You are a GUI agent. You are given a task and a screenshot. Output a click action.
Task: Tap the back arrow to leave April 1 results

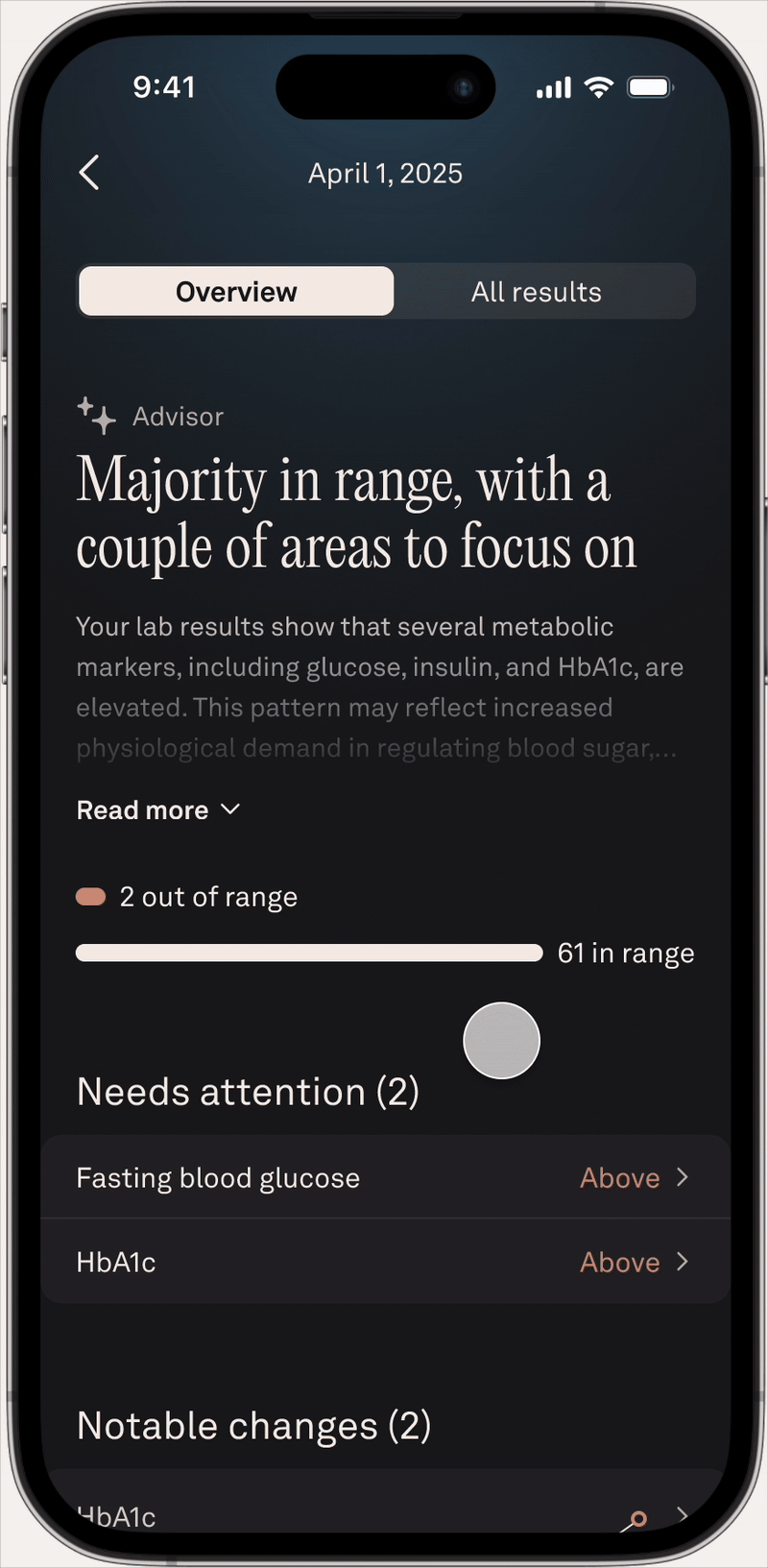pyautogui.click(x=88, y=172)
